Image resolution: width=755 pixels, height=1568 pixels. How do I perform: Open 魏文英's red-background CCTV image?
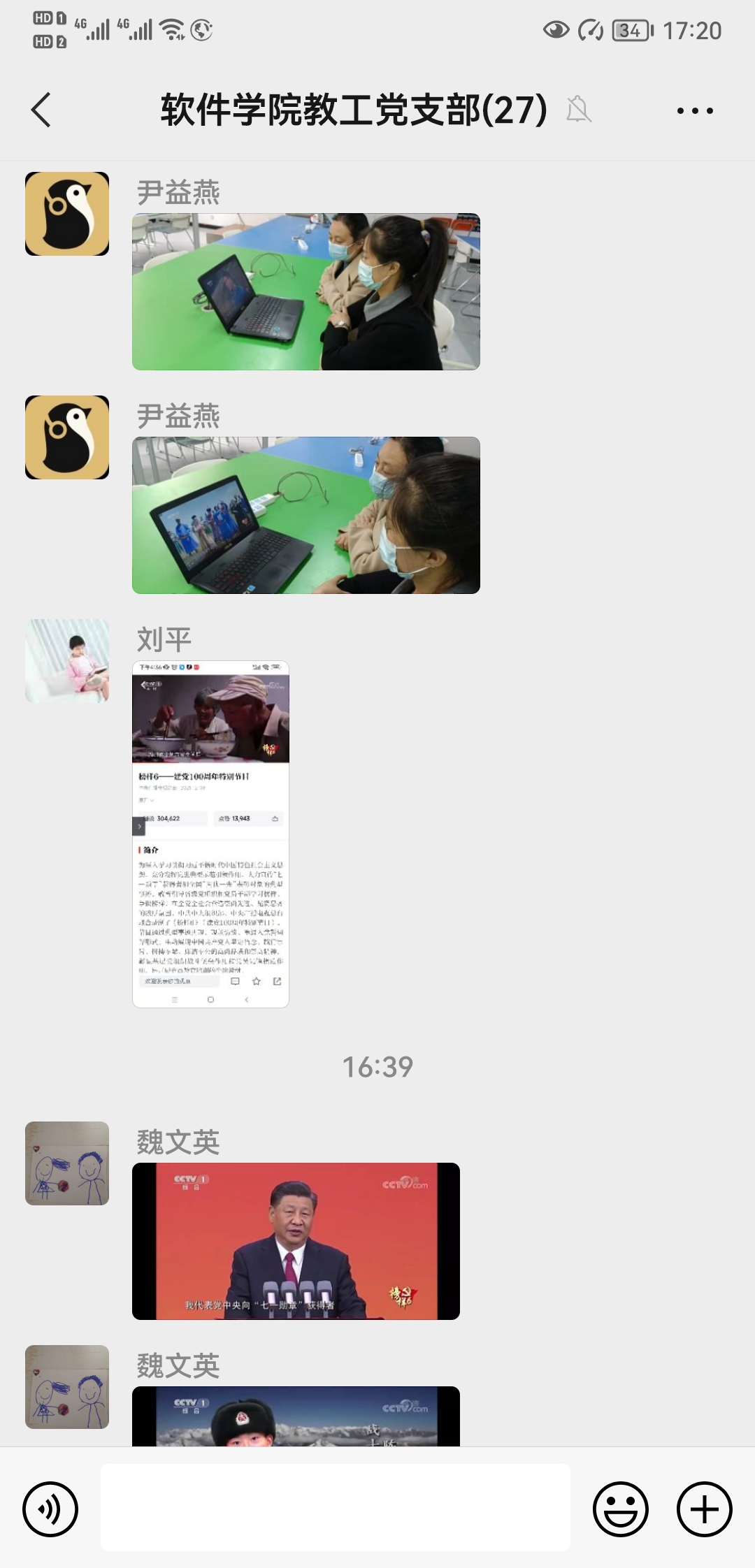click(296, 1241)
